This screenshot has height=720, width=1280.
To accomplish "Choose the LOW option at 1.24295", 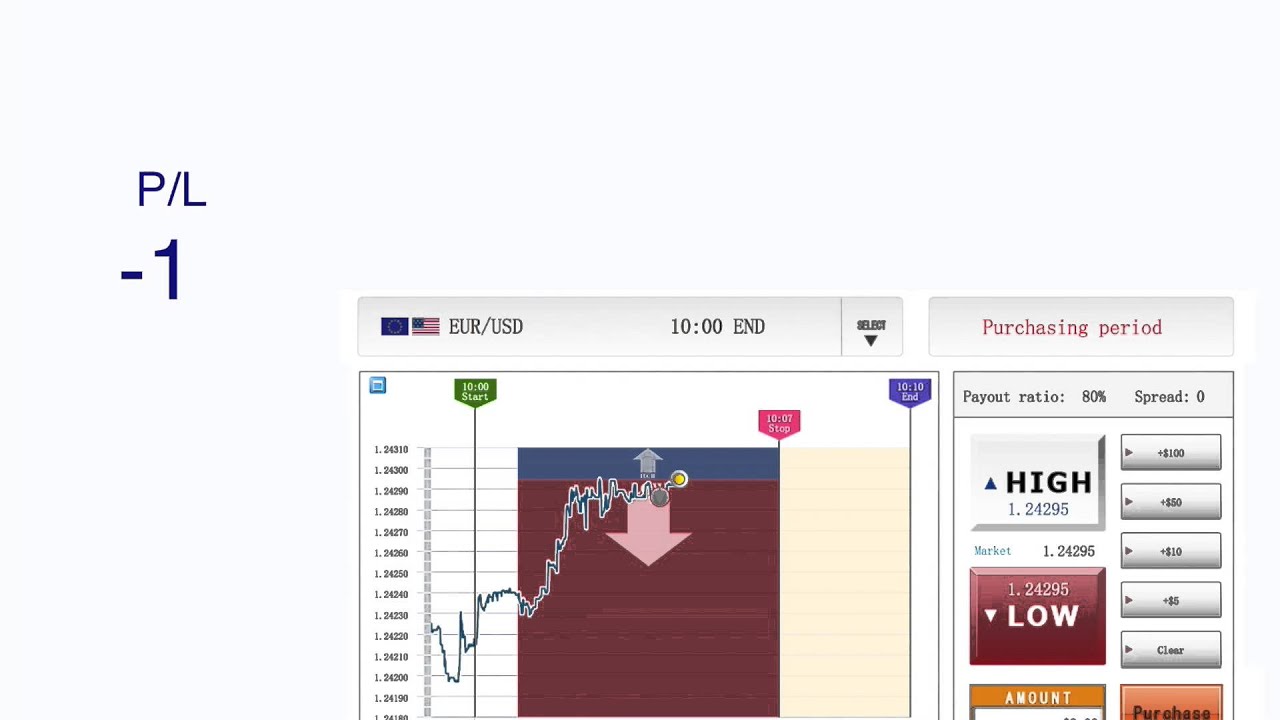I will point(1037,616).
